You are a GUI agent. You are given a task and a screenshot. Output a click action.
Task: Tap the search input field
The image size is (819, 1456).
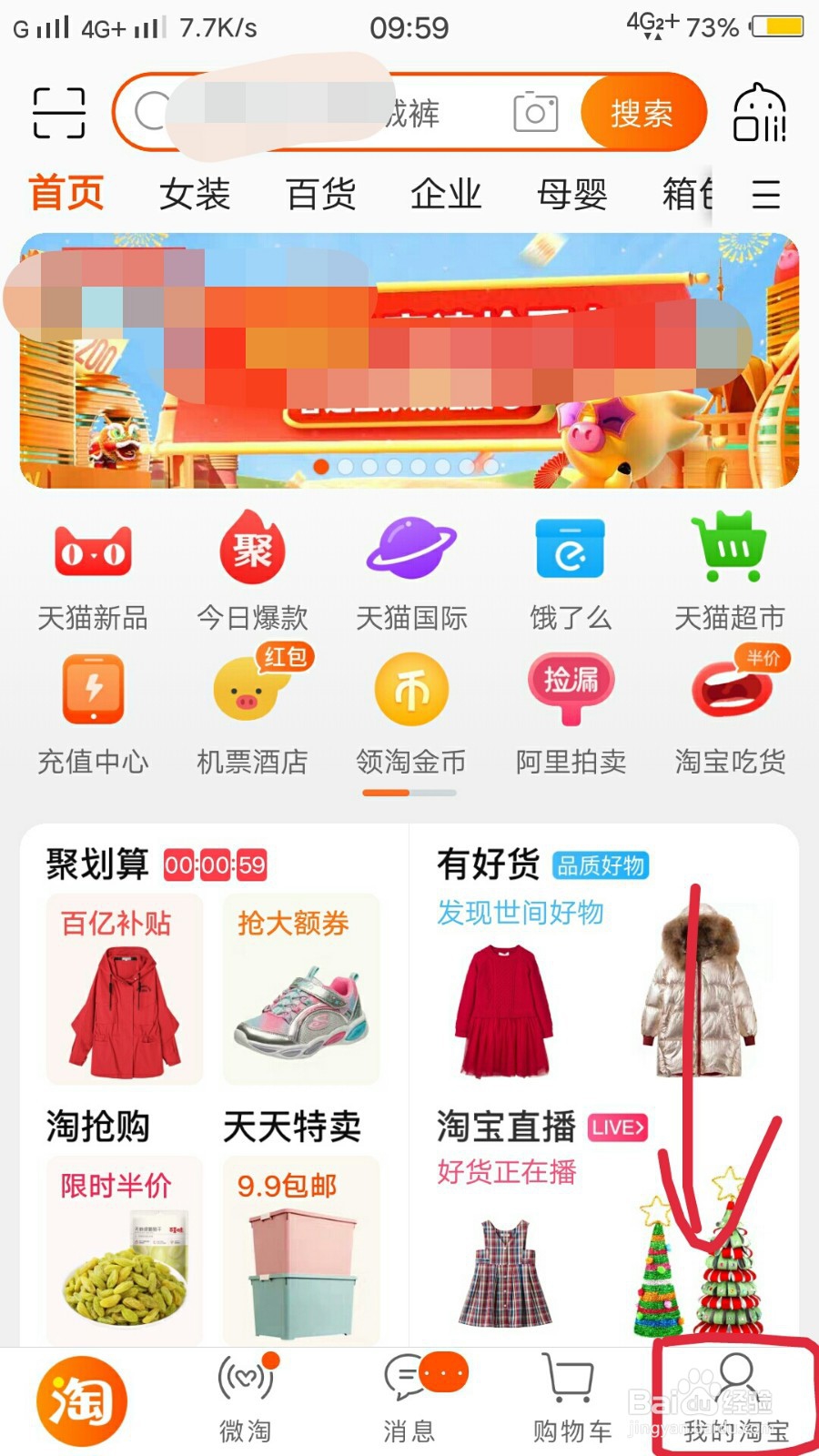pos(346,111)
